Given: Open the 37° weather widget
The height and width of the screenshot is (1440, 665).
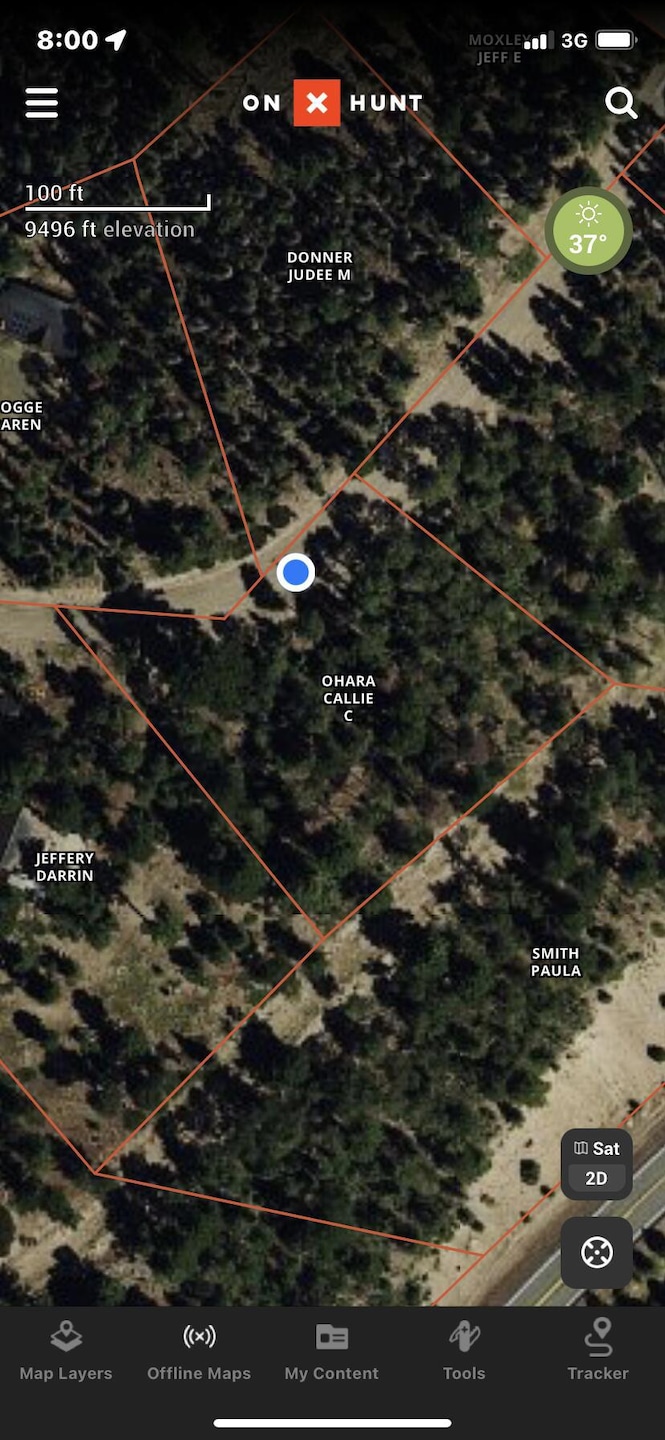Looking at the screenshot, I should pos(588,231).
